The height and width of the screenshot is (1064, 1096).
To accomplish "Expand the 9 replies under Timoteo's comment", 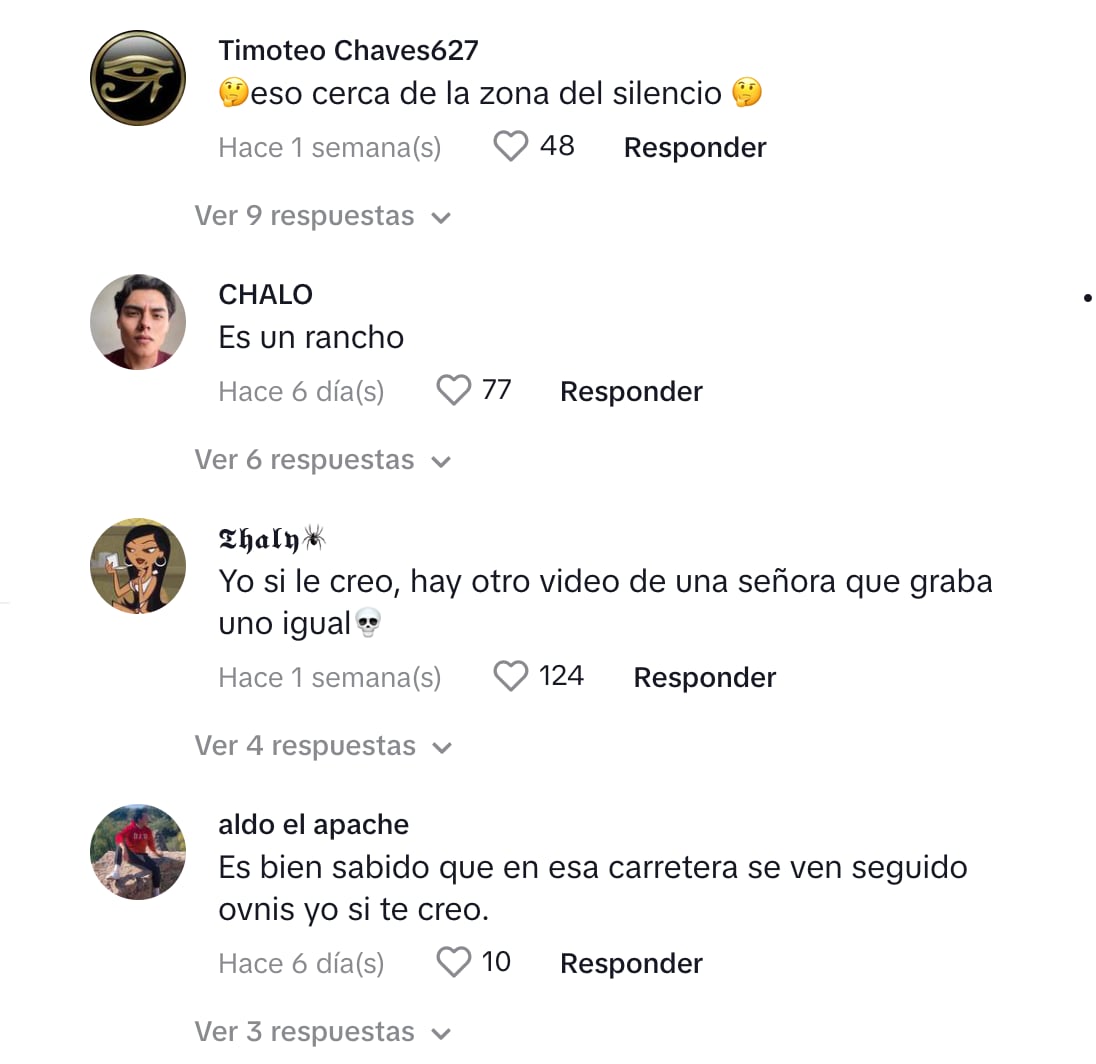I will tap(322, 216).
